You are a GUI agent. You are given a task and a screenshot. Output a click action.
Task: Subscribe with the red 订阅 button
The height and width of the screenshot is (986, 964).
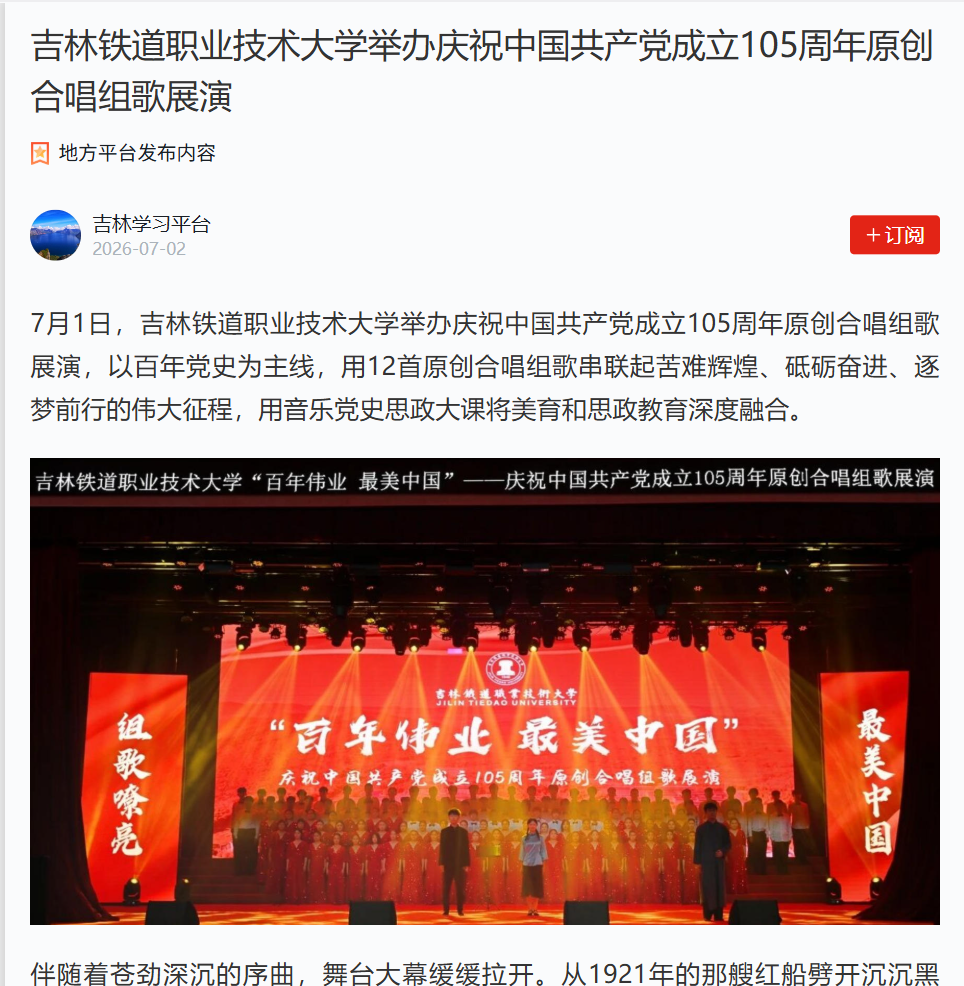click(894, 235)
